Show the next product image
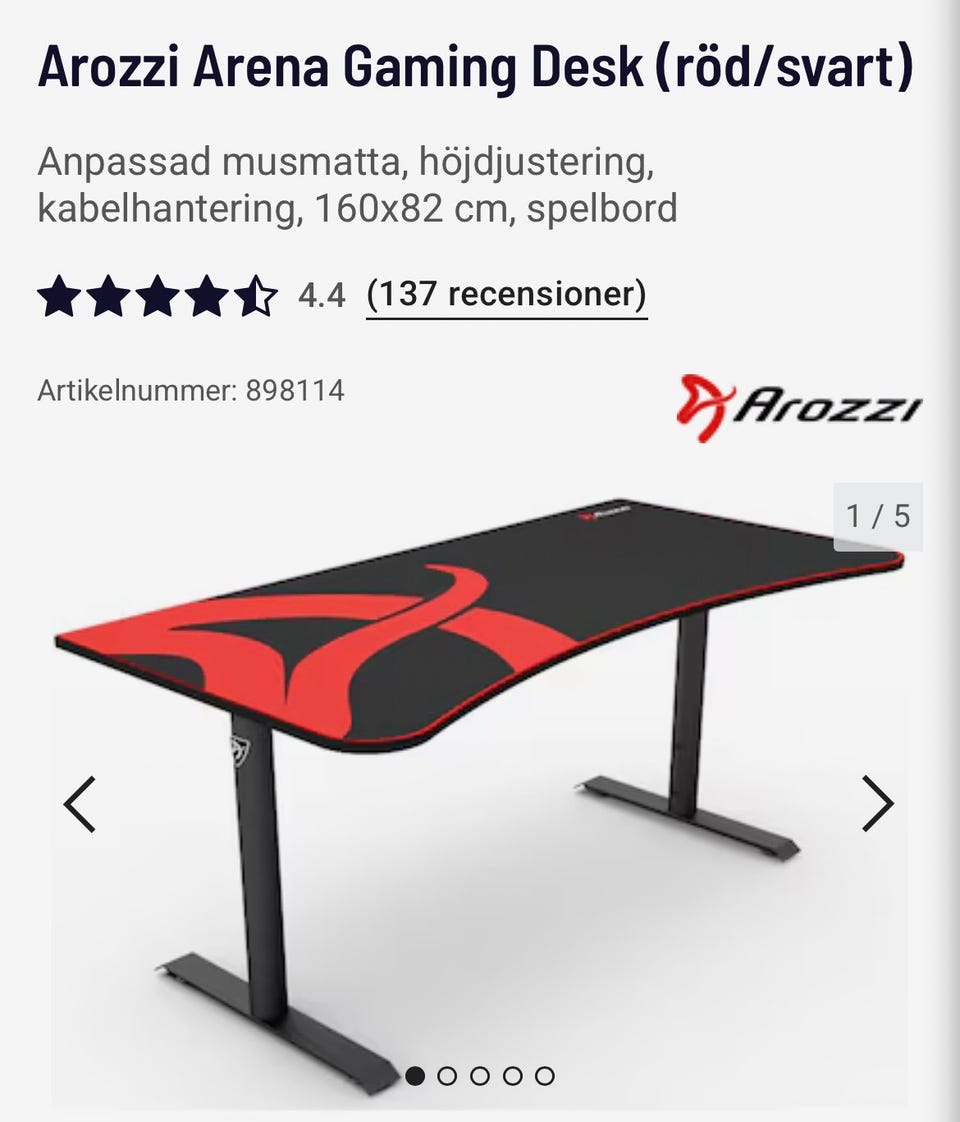 pos(877,803)
